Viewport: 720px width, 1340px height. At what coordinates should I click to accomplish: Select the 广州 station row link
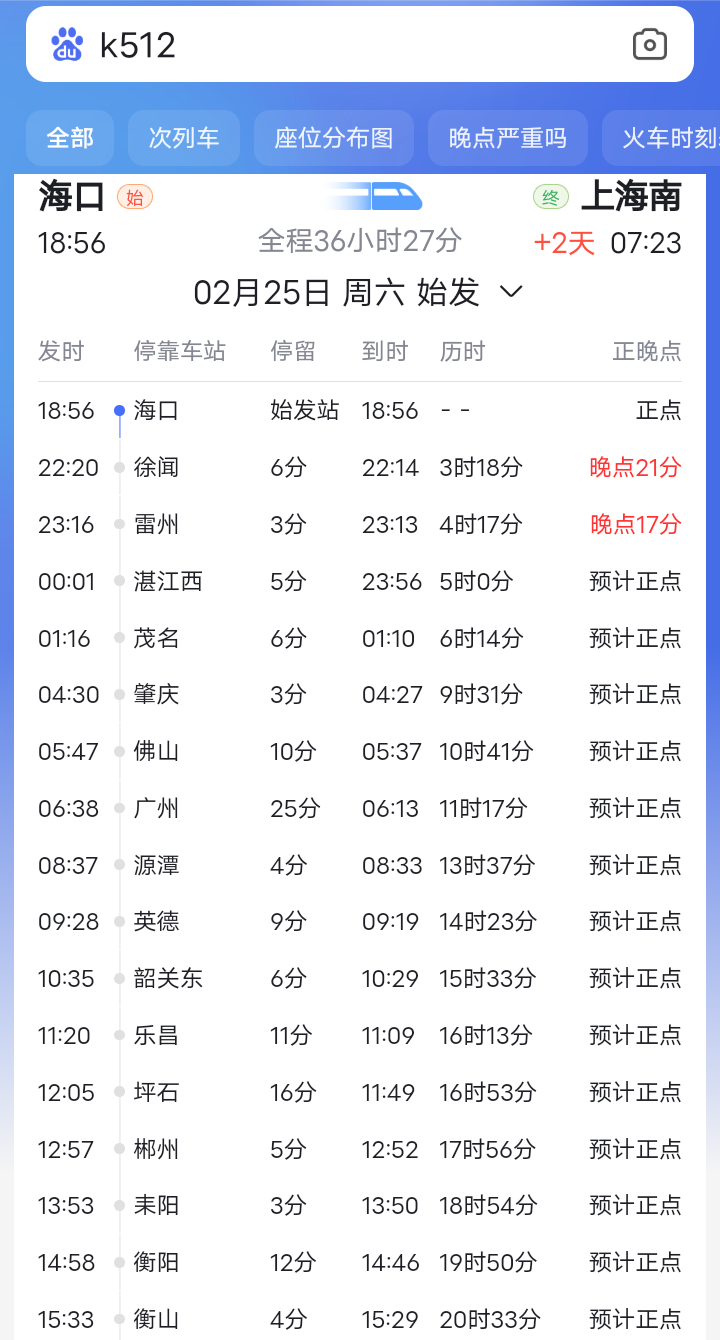pyautogui.click(x=155, y=808)
